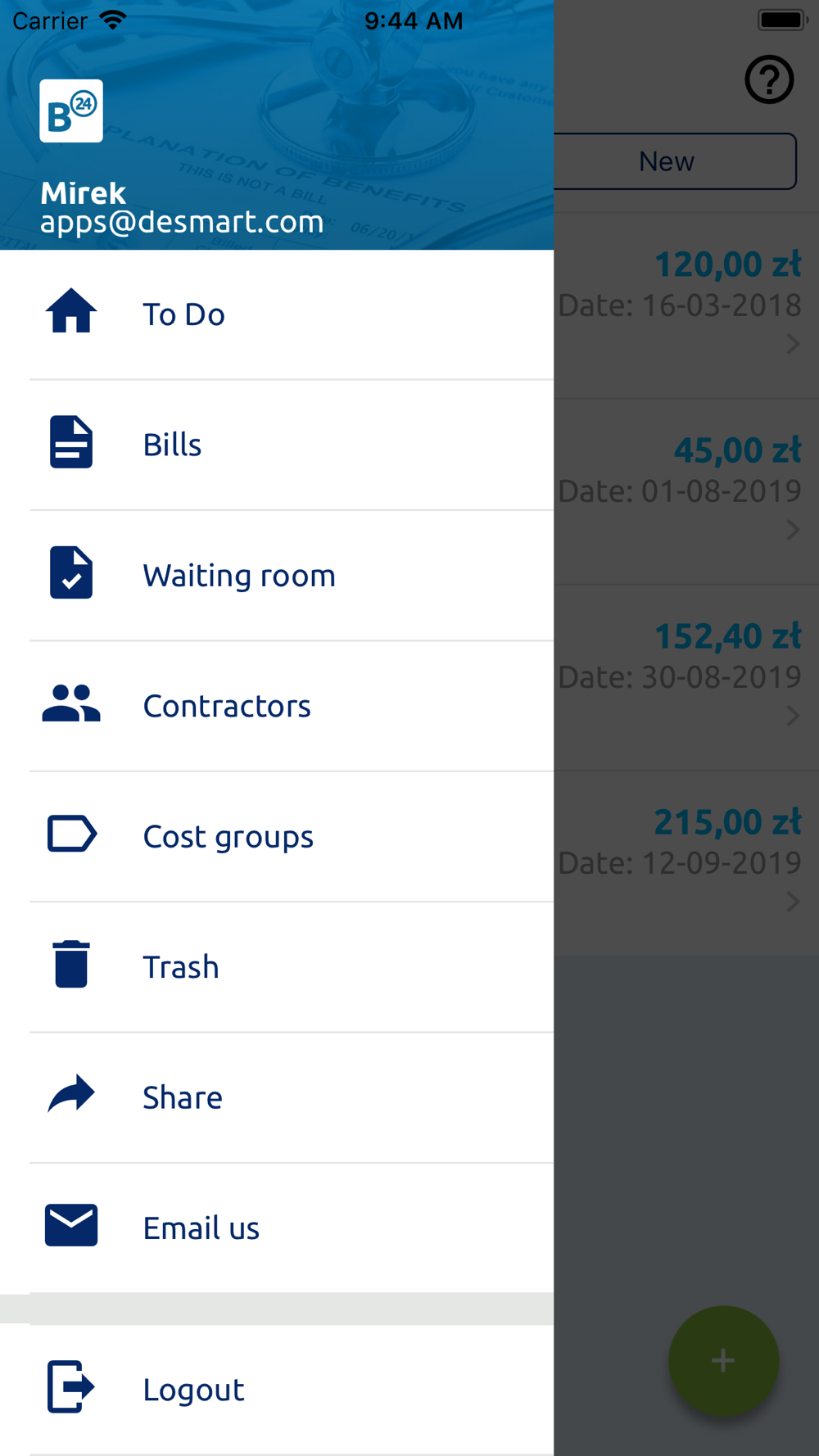The image size is (819, 1456).
Task: Add a new bill with the plus button
Action: click(723, 1360)
